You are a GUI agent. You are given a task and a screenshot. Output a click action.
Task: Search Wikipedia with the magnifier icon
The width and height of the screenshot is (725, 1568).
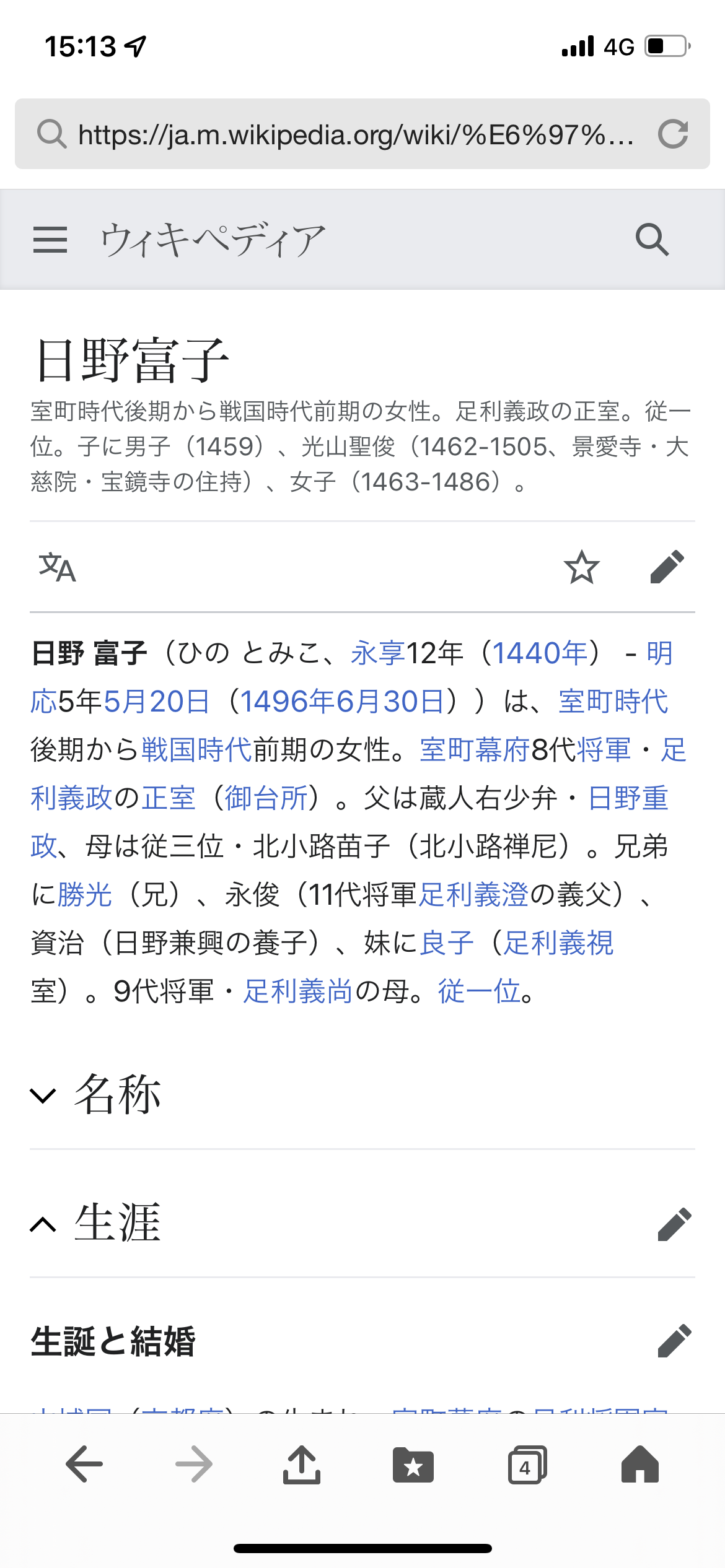652,240
